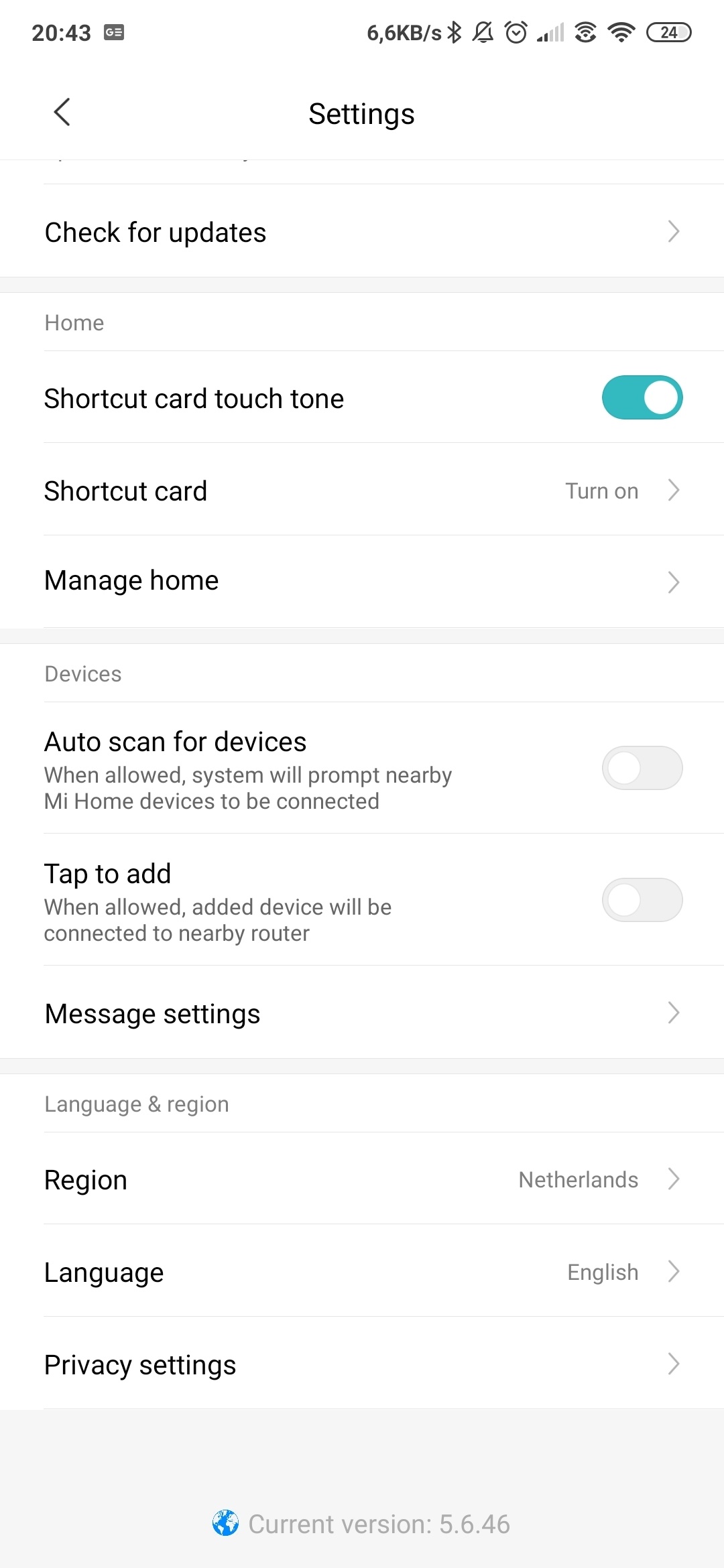Open Privacy settings
The width and height of the screenshot is (724, 1568).
click(362, 1364)
